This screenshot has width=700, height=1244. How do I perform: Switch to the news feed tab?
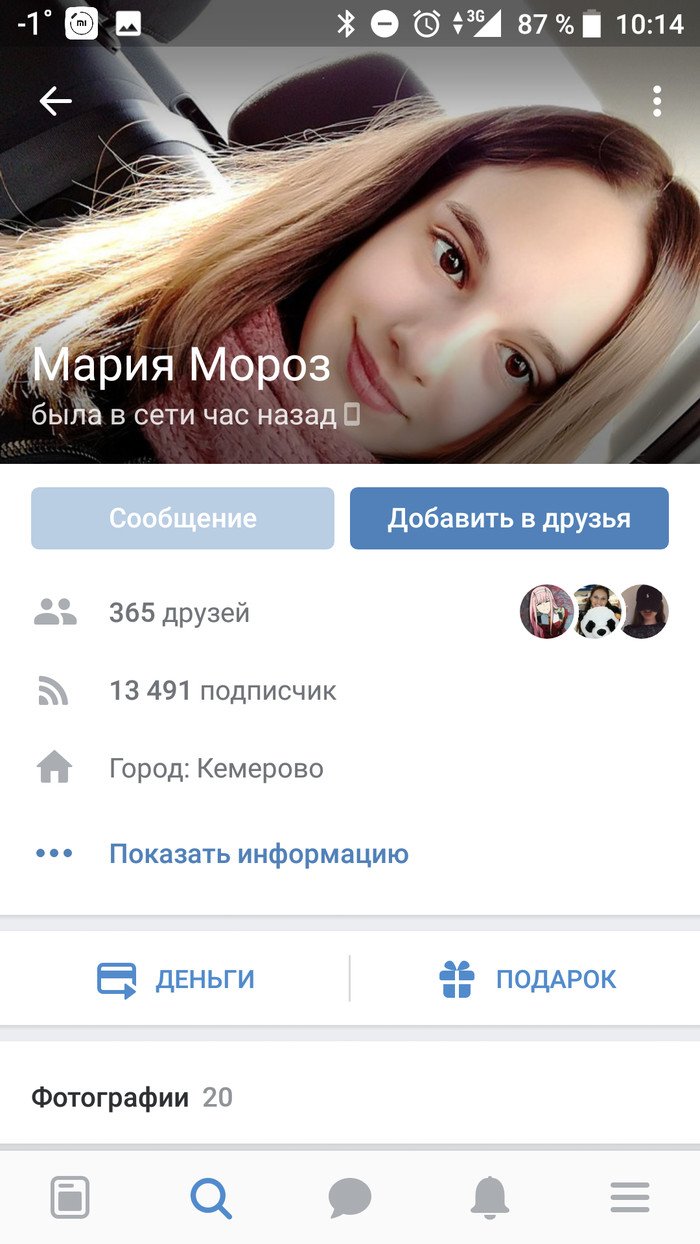pyautogui.click(x=70, y=1197)
